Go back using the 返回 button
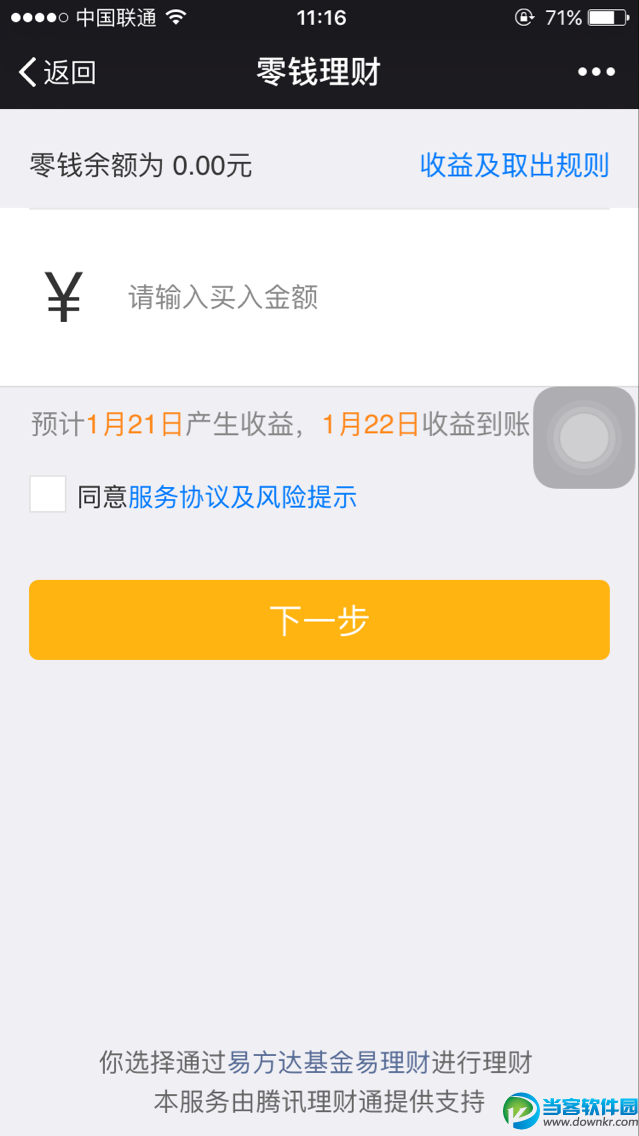Viewport: 639px width, 1136px height. 57,72
